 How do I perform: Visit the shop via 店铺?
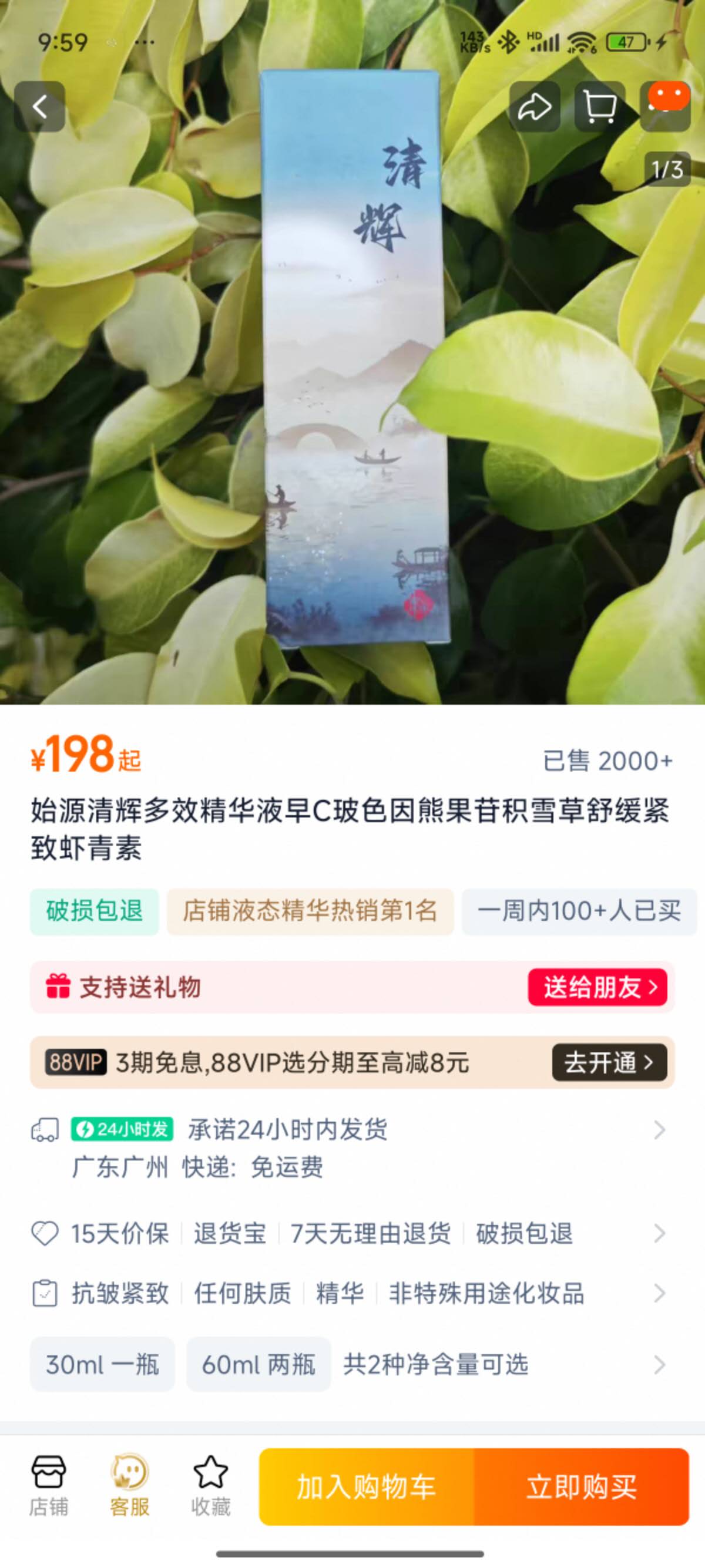coord(48,1486)
